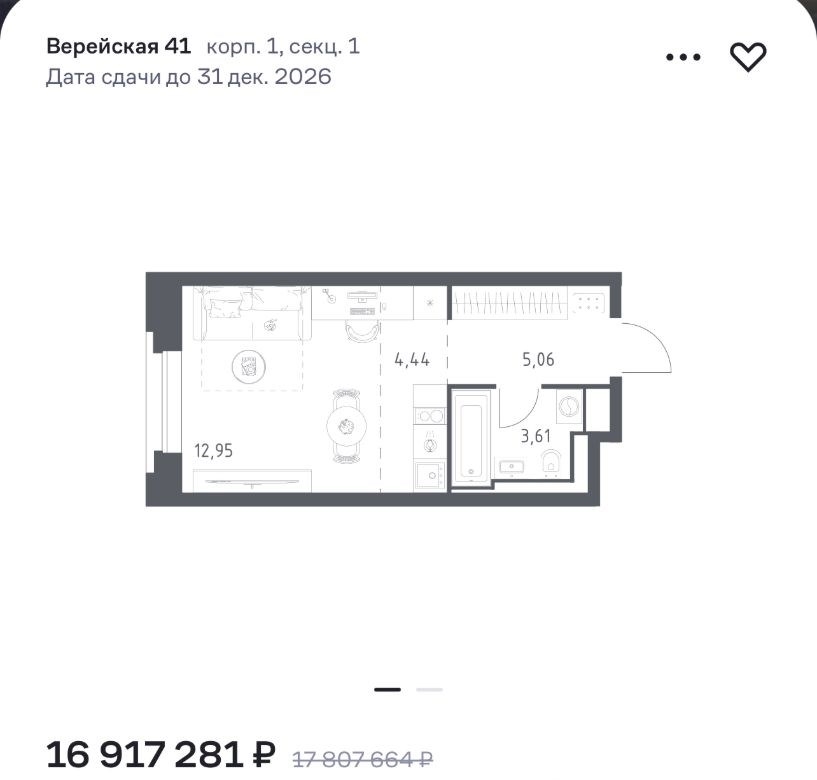The width and height of the screenshot is (817, 780).
Task: Add this apartment to favorites
Action: pyautogui.click(x=748, y=57)
